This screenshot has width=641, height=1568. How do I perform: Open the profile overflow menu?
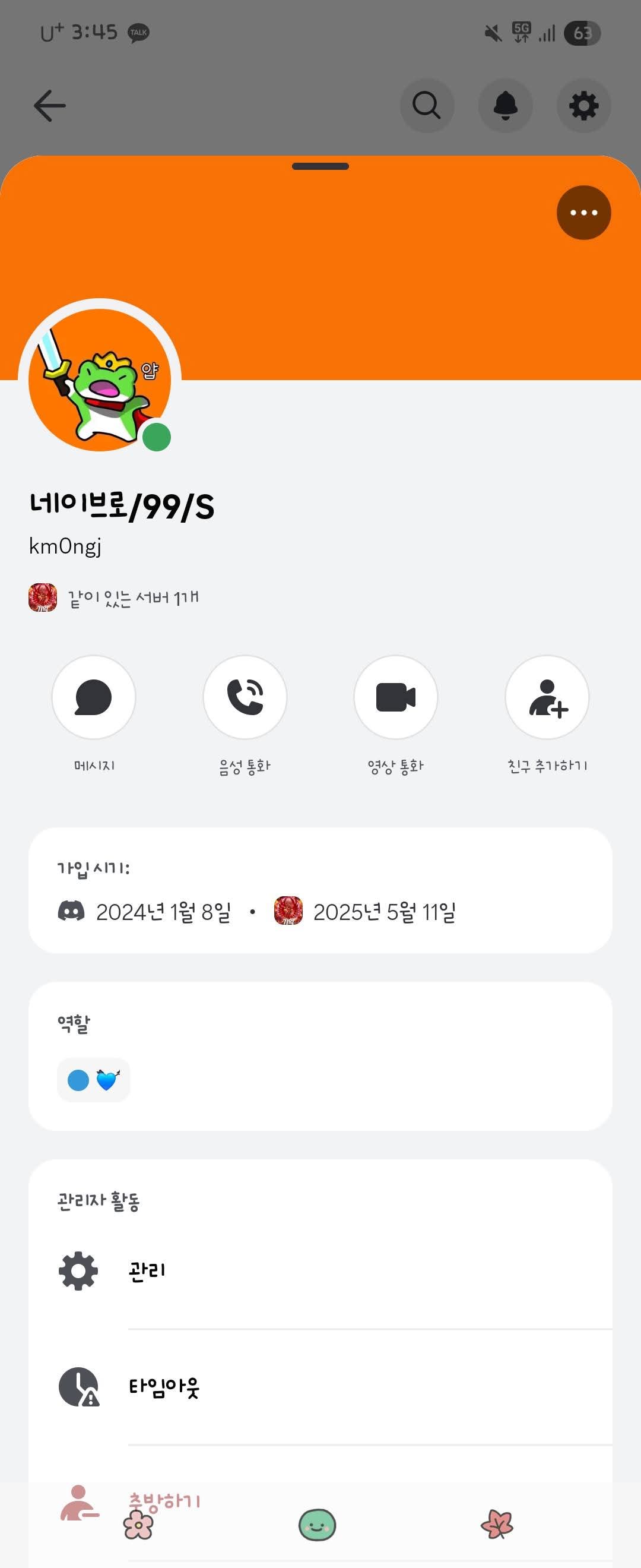583,213
